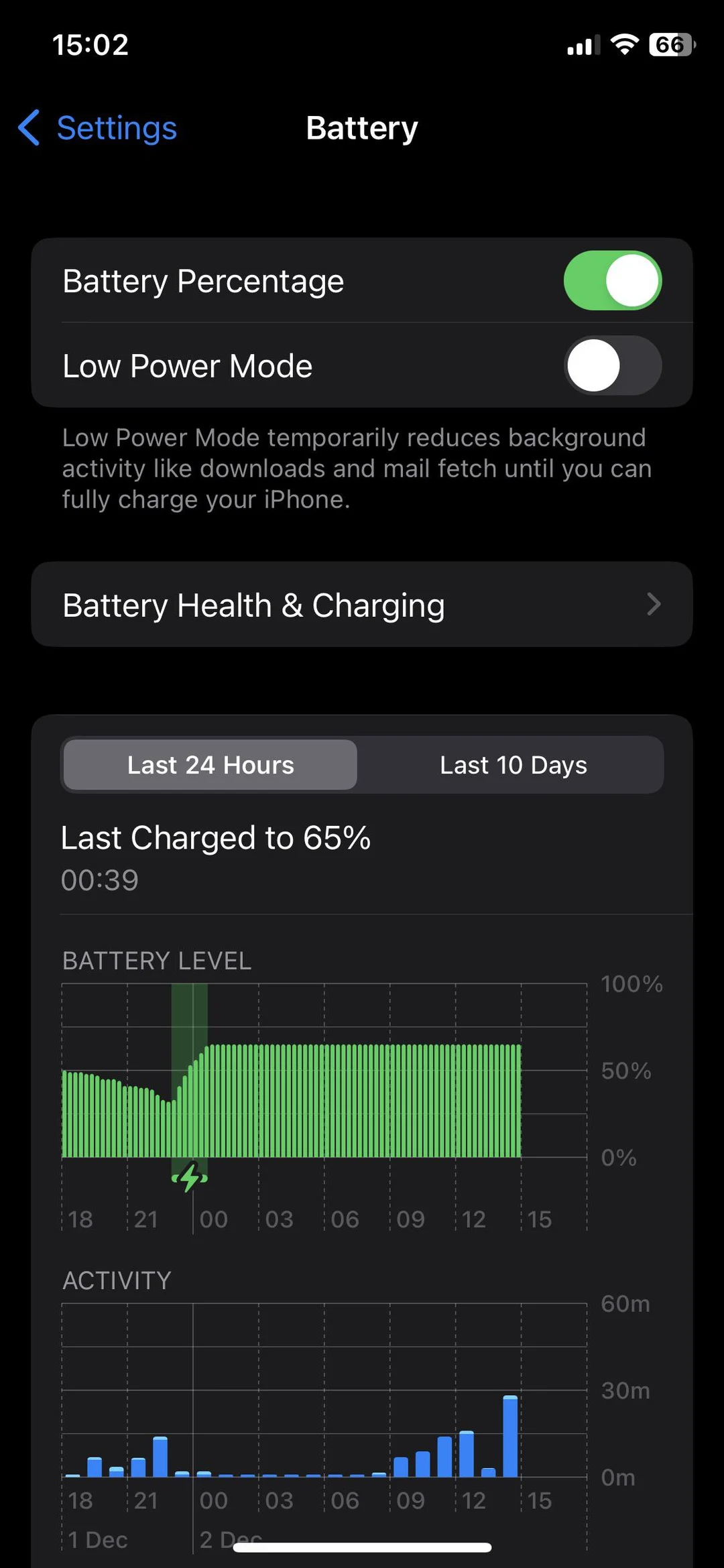Click the Wi-Fi icon in the status bar
Screen dimensions: 724x1568
point(623,45)
